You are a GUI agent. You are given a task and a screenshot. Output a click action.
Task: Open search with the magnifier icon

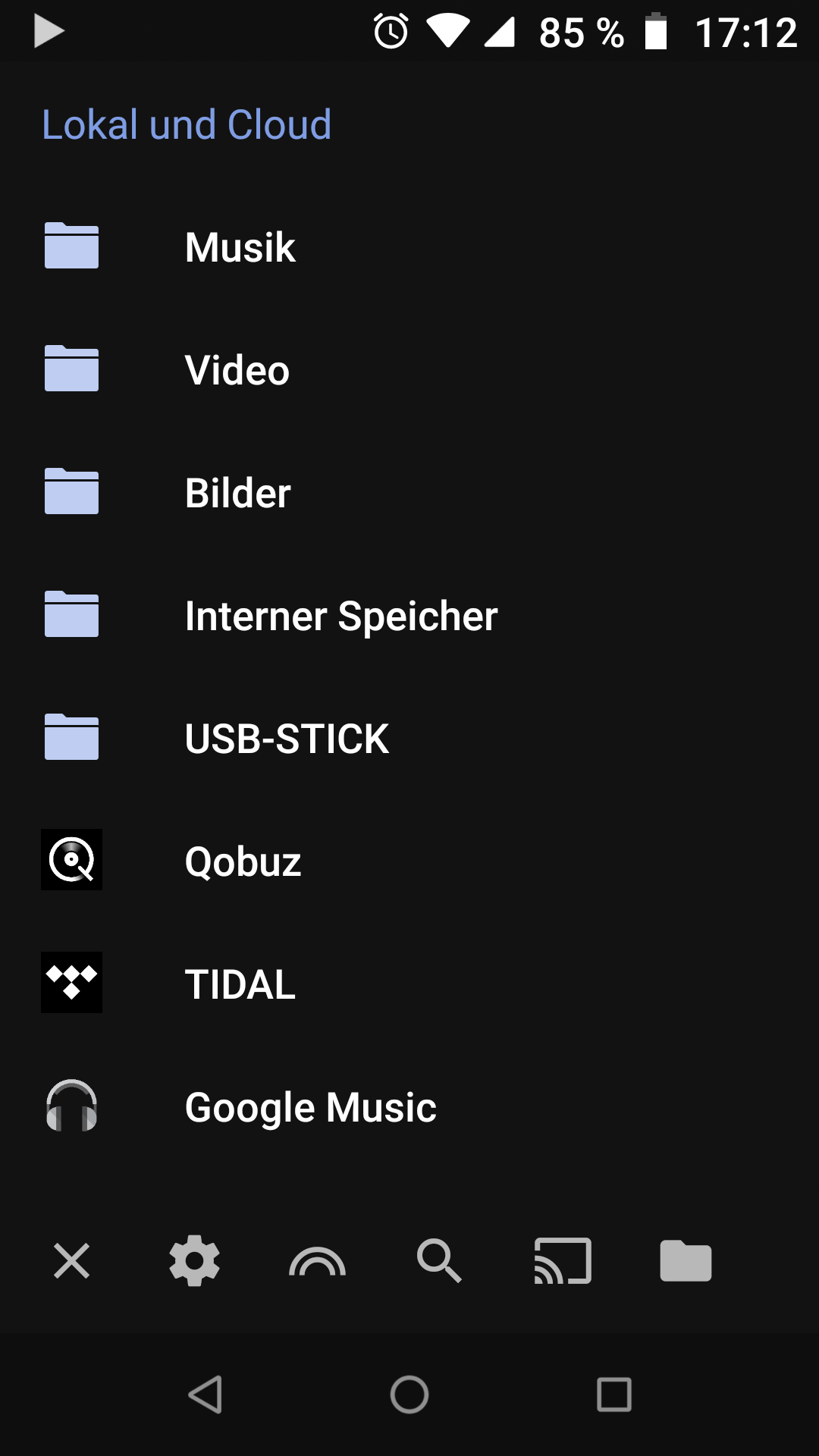click(440, 1261)
